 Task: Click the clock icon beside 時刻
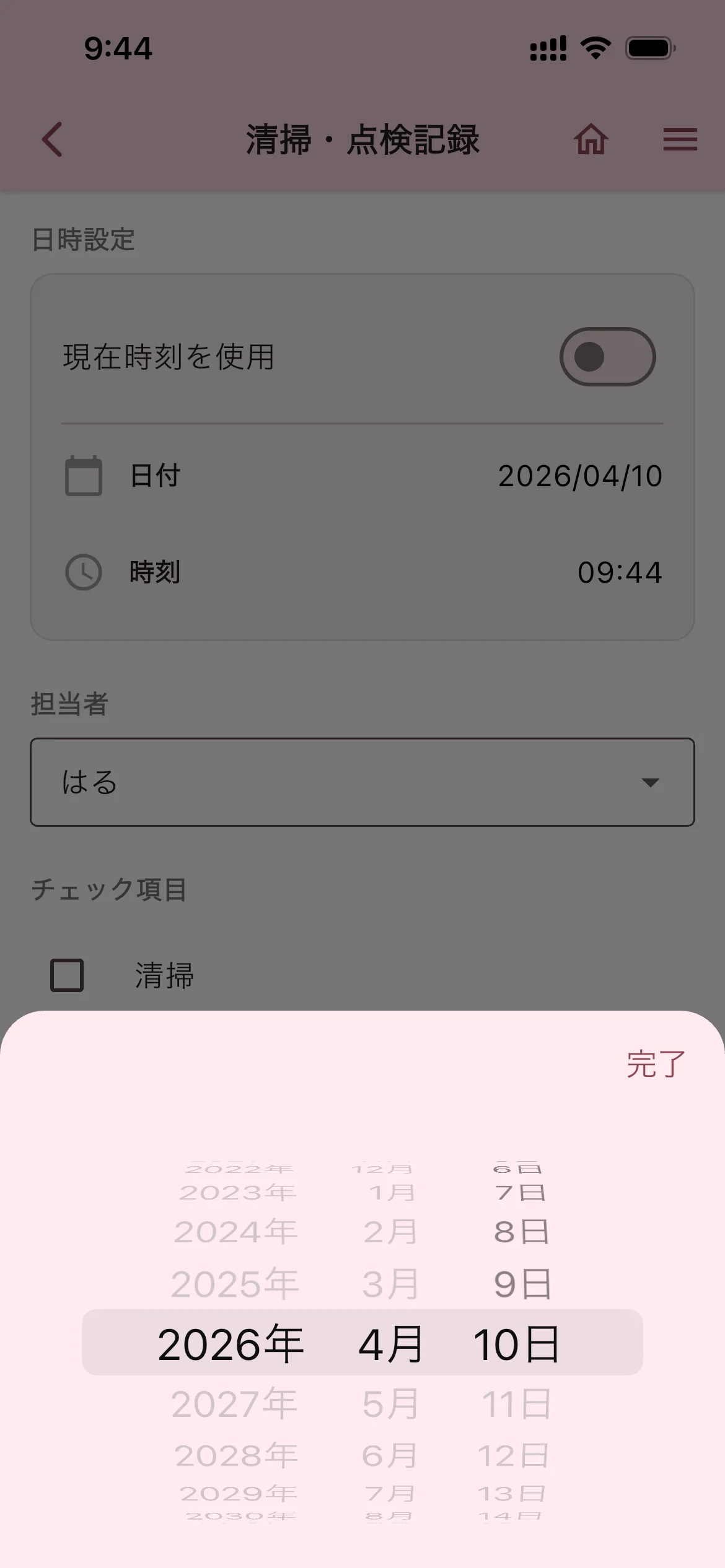tap(83, 573)
